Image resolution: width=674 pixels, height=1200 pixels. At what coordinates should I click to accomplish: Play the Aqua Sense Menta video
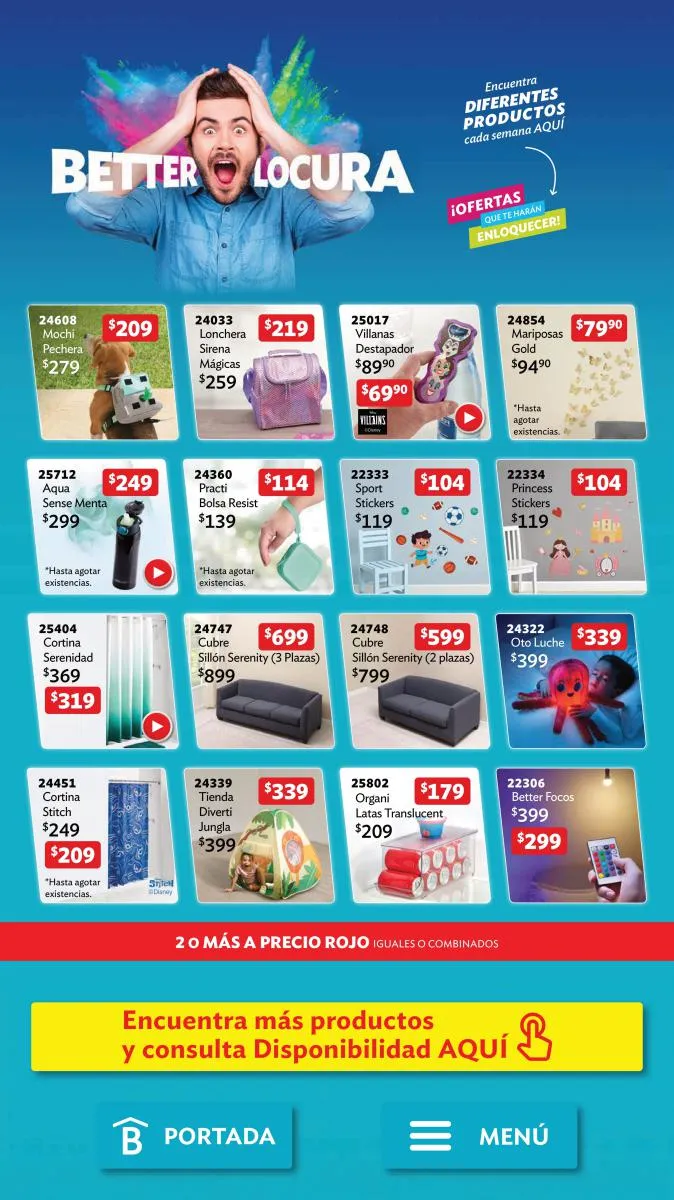[x=158, y=573]
